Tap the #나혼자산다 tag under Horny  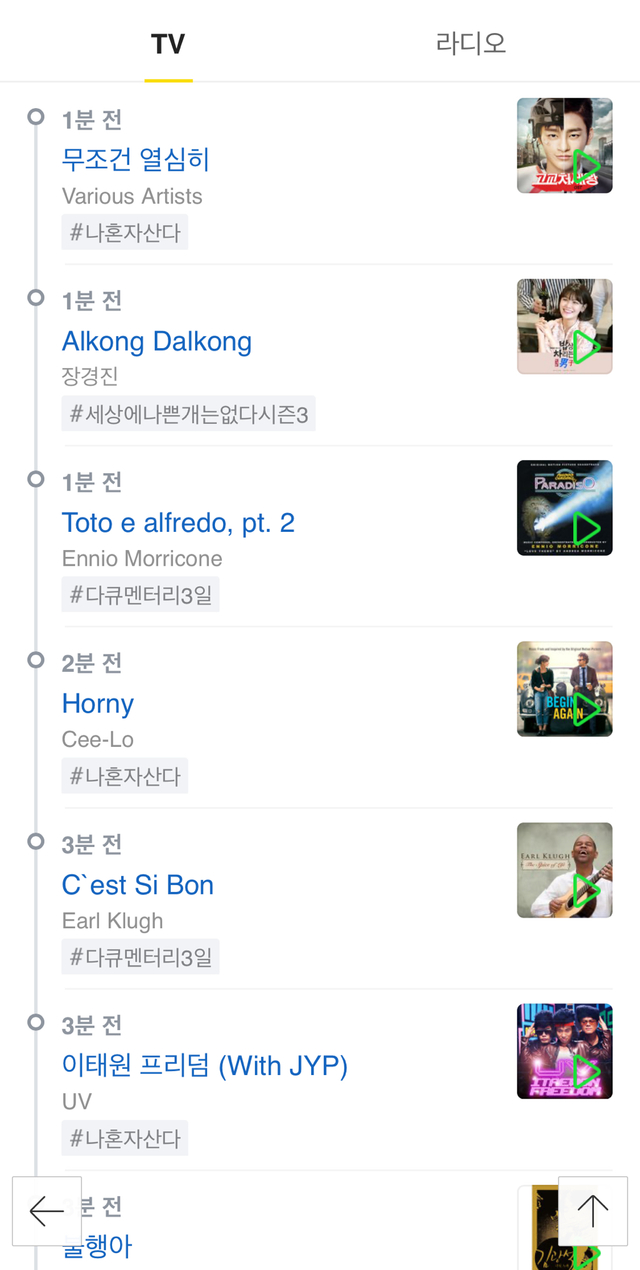point(125,776)
